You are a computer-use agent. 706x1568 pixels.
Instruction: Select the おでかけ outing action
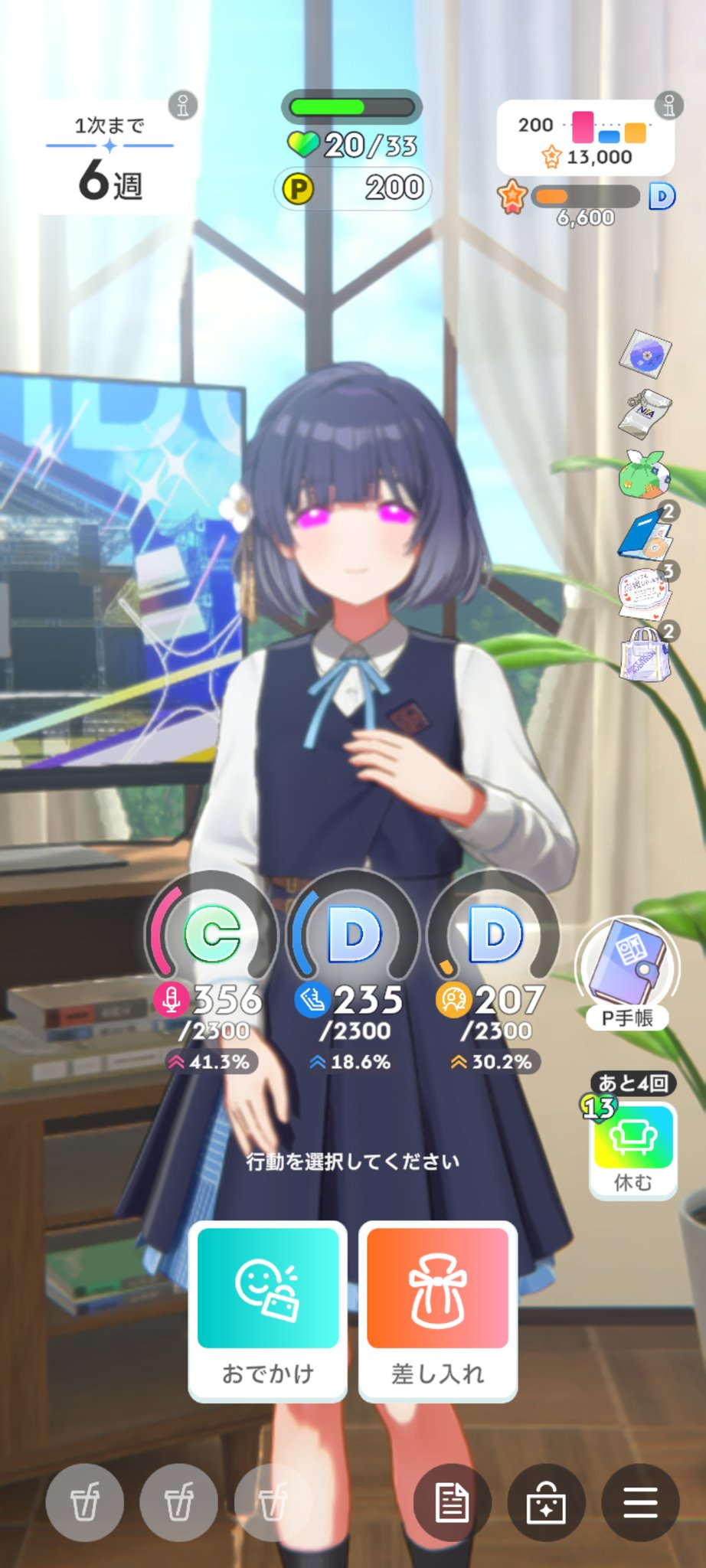[x=267, y=1311]
